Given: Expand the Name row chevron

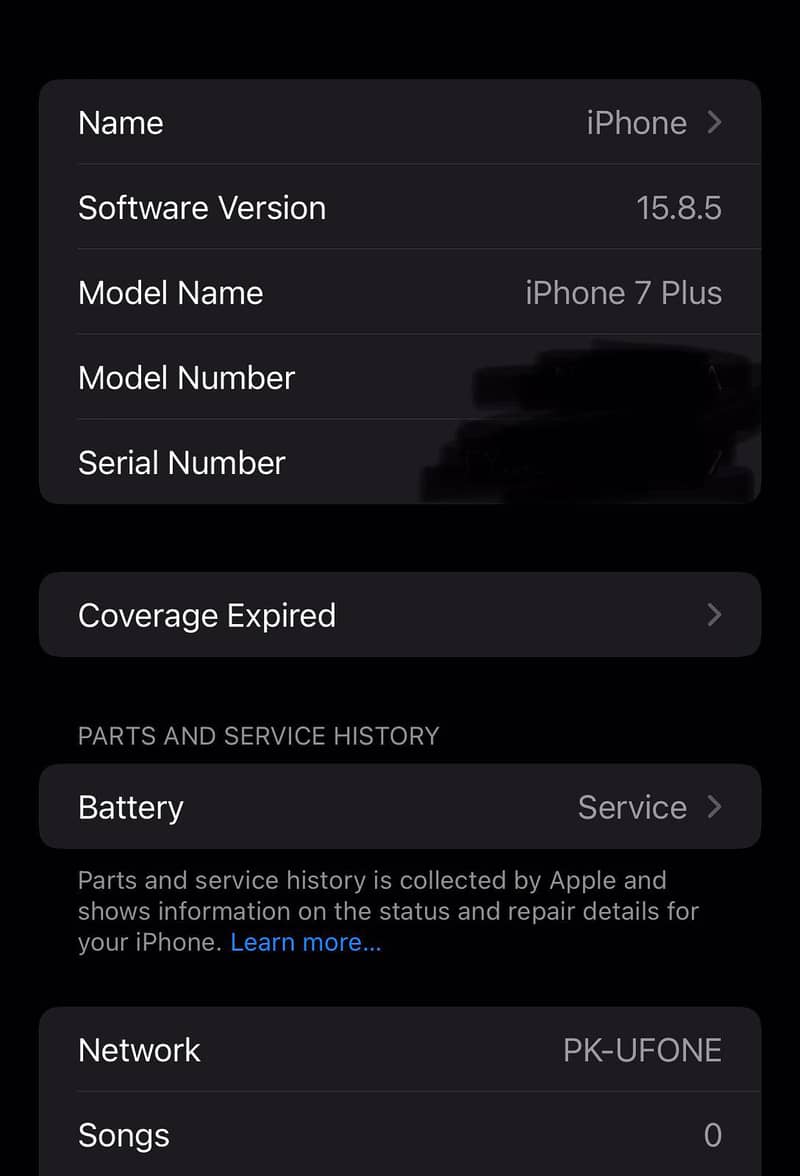Looking at the screenshot, I should pyautogui.click(x=714, y=122).
